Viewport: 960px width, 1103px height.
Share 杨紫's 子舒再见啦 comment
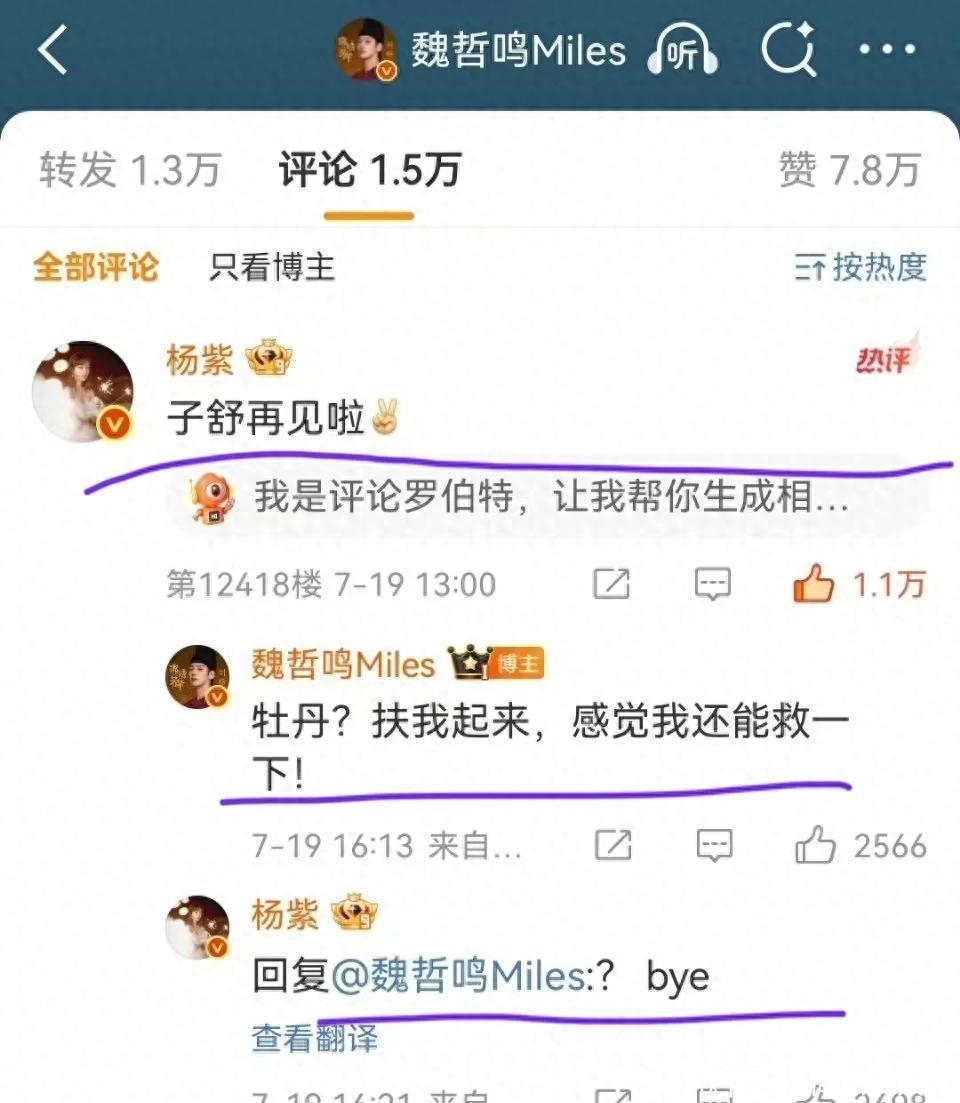tap(611, 584)
